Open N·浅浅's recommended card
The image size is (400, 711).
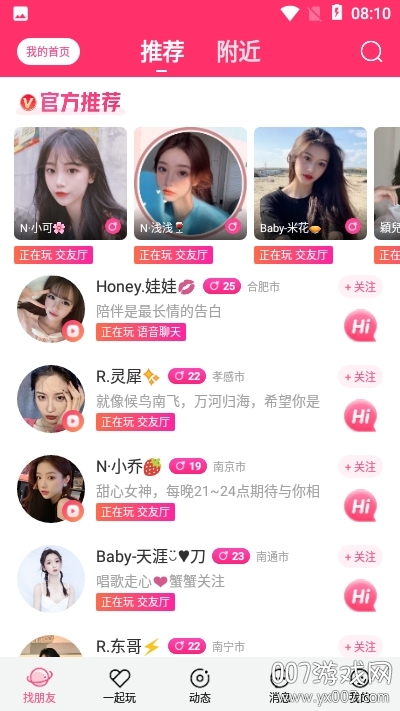coord(190,183)
